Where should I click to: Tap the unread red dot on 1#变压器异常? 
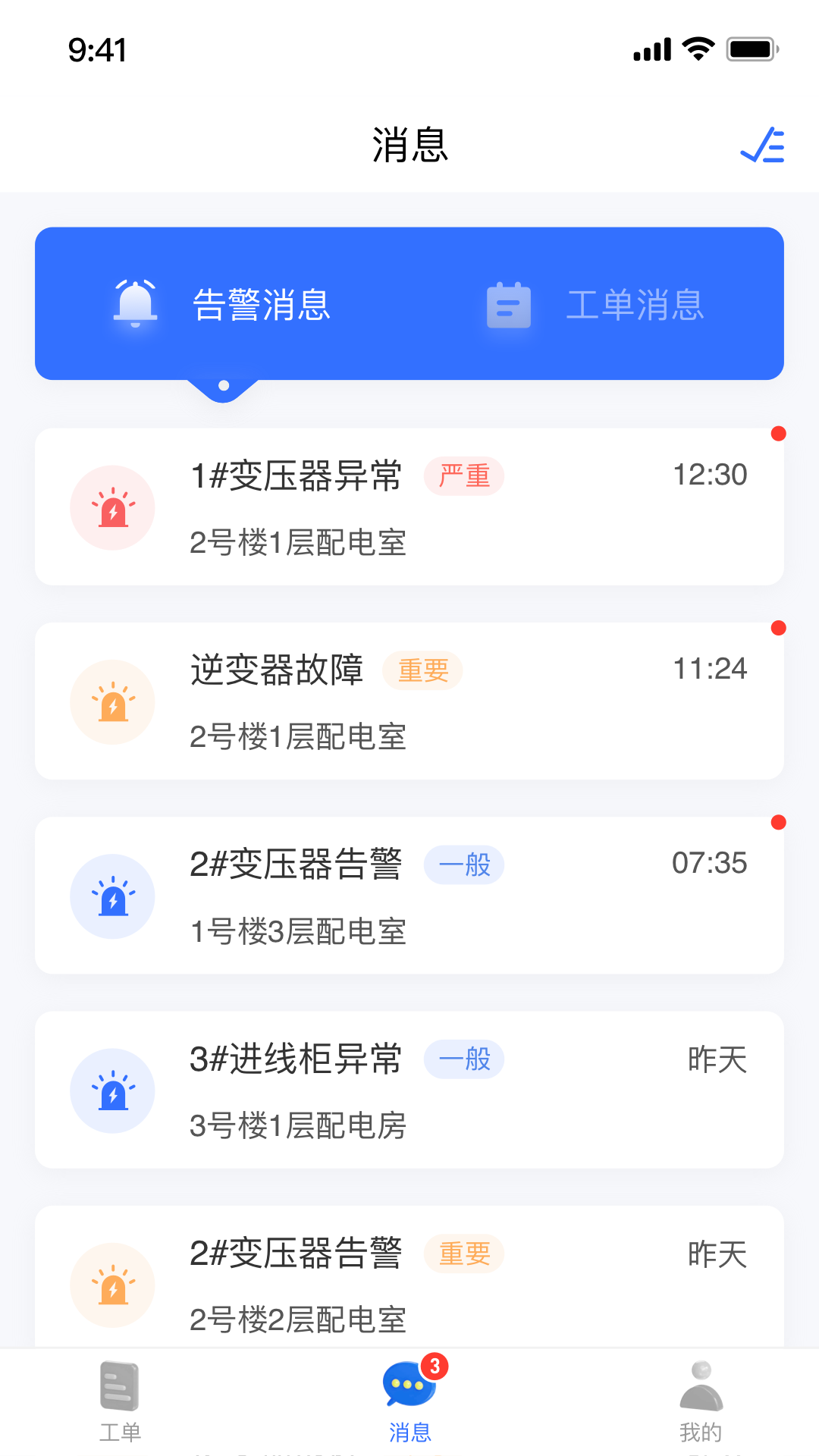point(780,435)
